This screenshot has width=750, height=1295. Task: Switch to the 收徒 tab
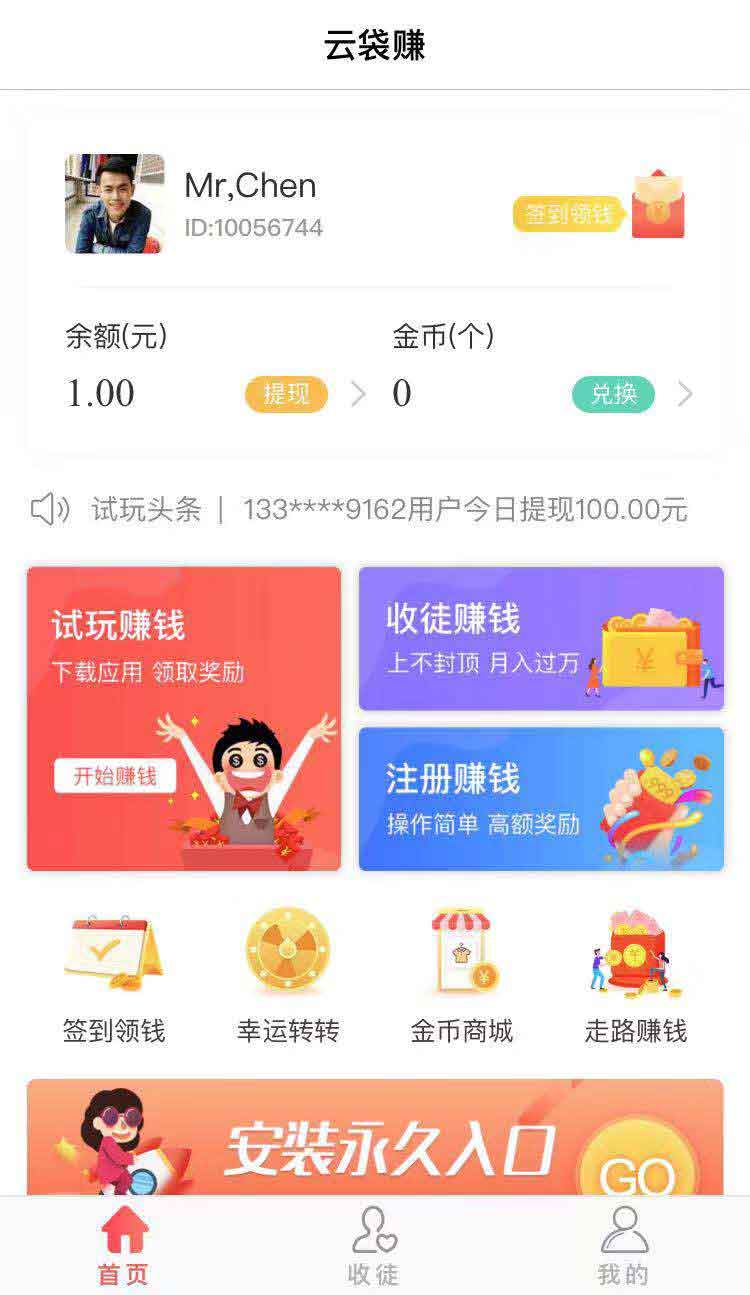pyautogui.click(x=374, y=1245)
